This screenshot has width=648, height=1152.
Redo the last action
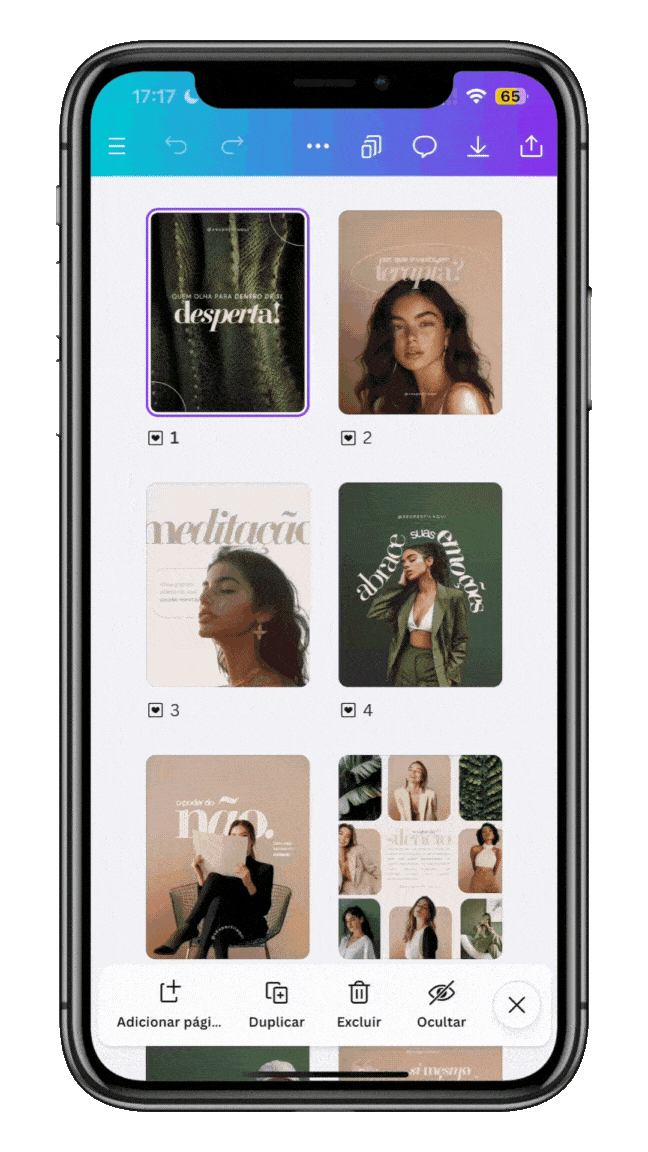pyautogui.click(x=232, y=147)
